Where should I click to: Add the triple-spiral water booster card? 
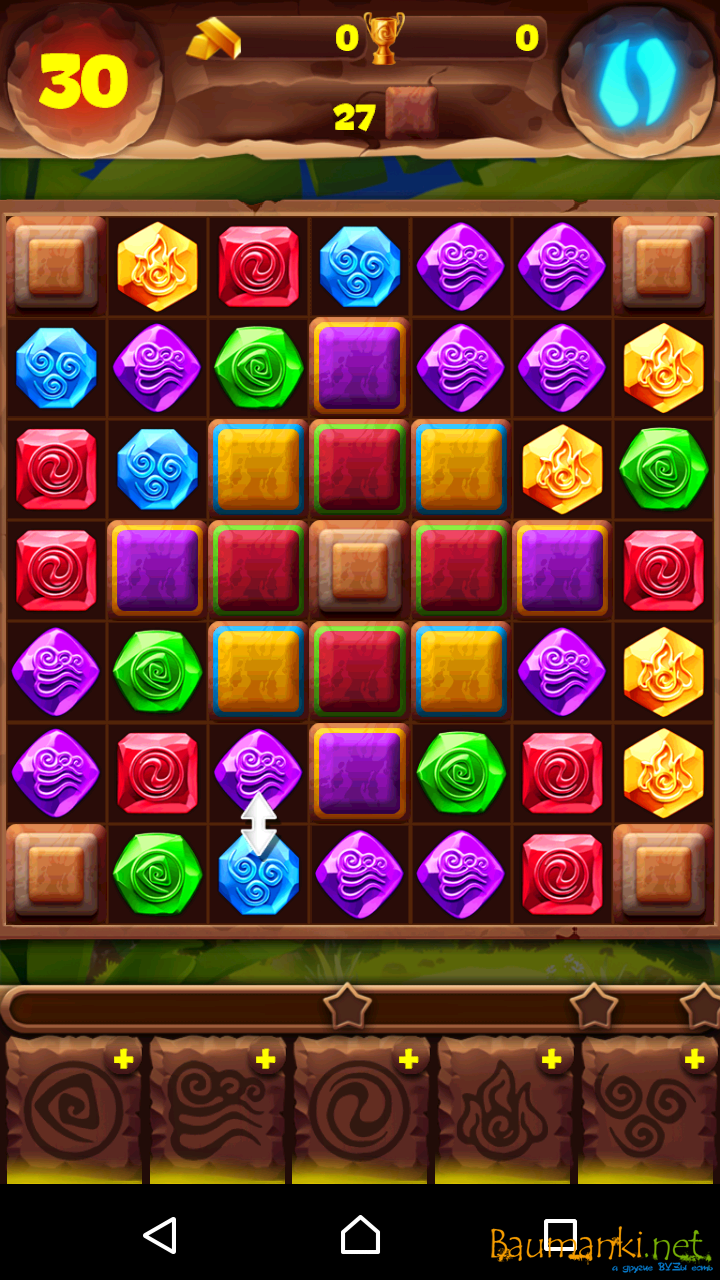694,1060
